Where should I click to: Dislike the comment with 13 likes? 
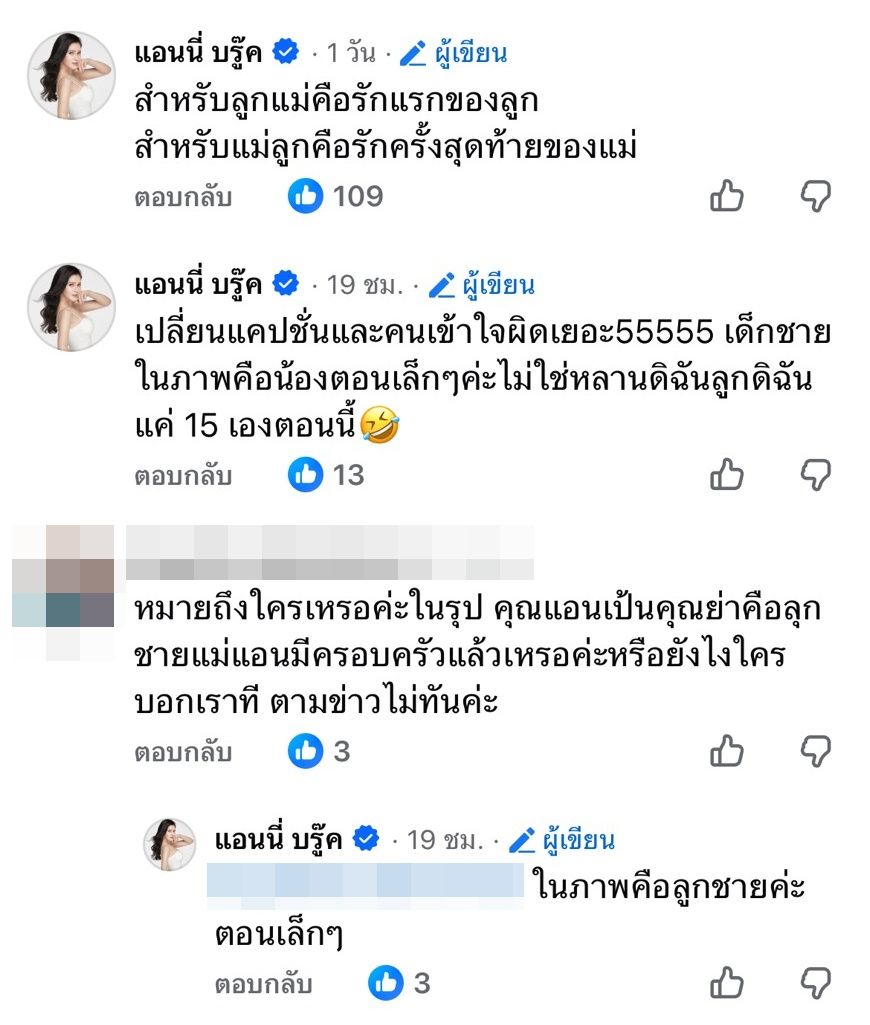coord(816,475)
